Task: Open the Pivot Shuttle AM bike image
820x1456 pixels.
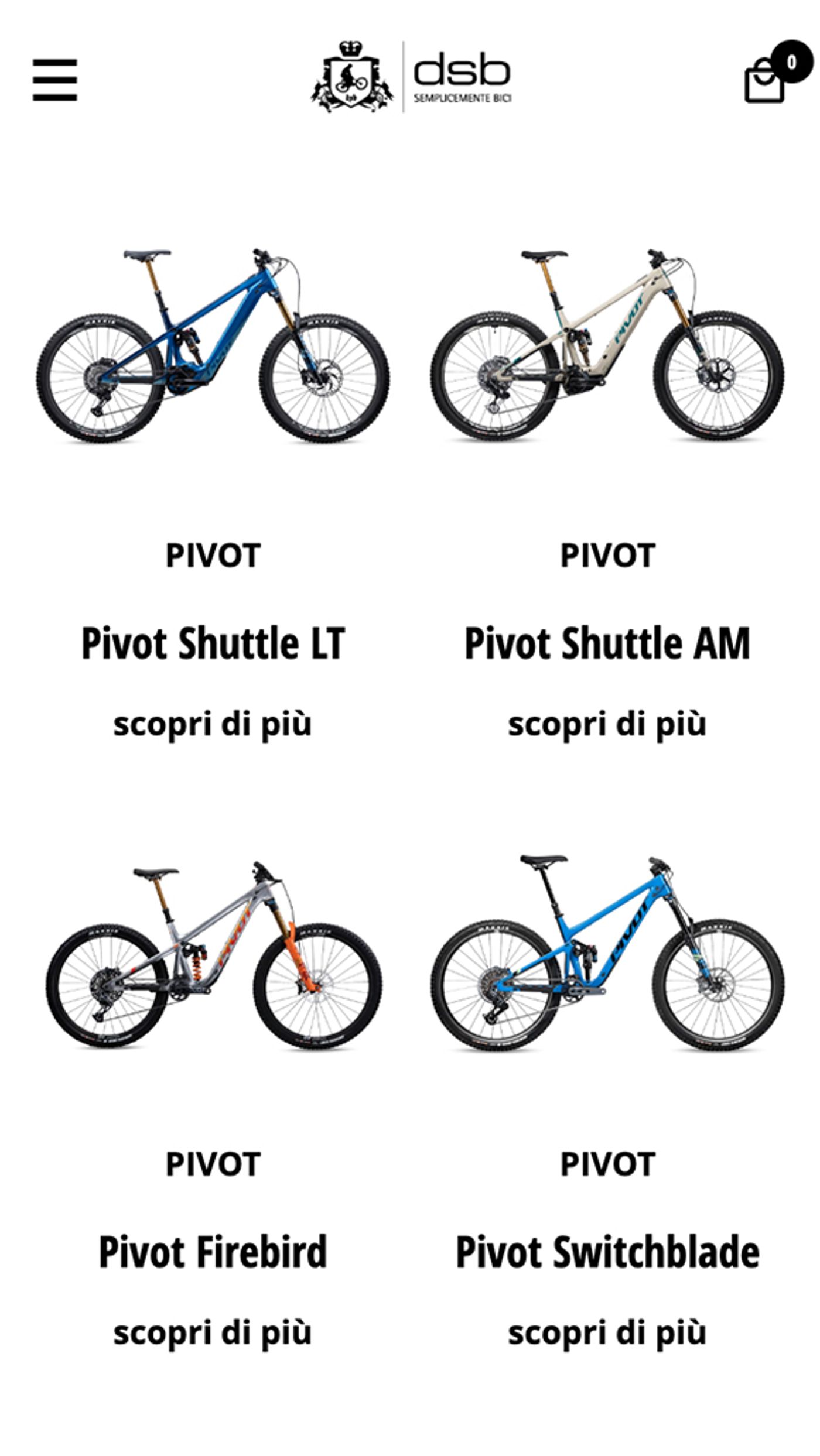Action: (x=607, y=345)
